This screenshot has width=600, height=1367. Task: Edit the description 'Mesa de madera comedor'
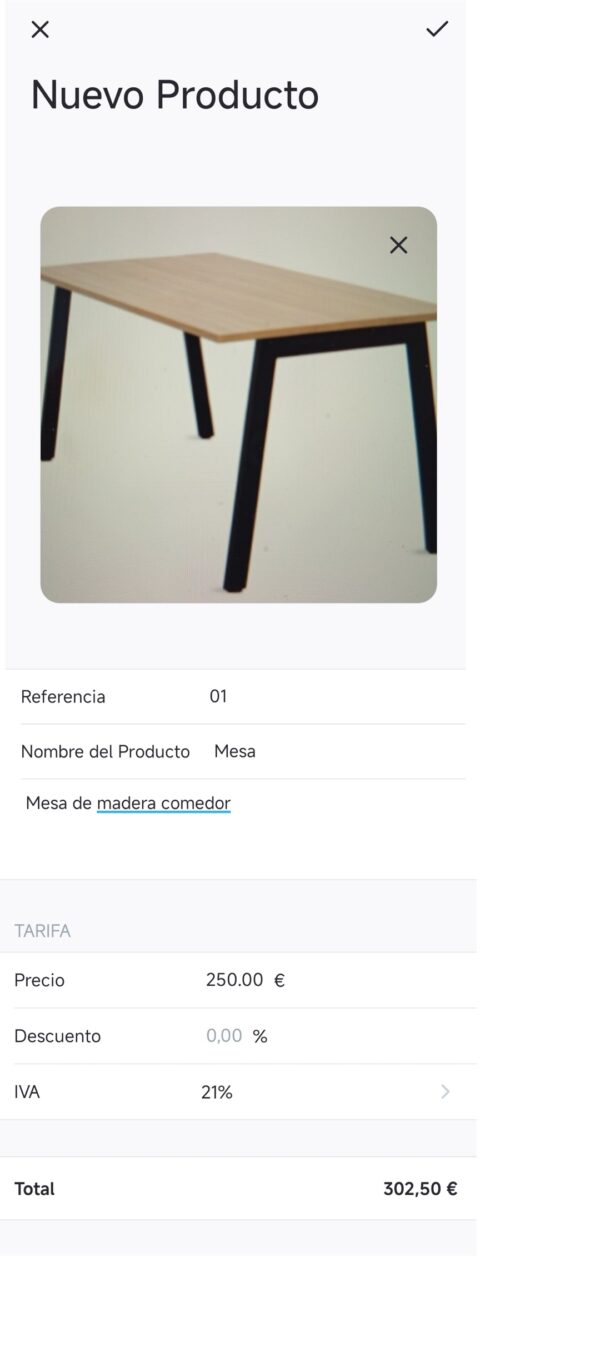(129, 804)
